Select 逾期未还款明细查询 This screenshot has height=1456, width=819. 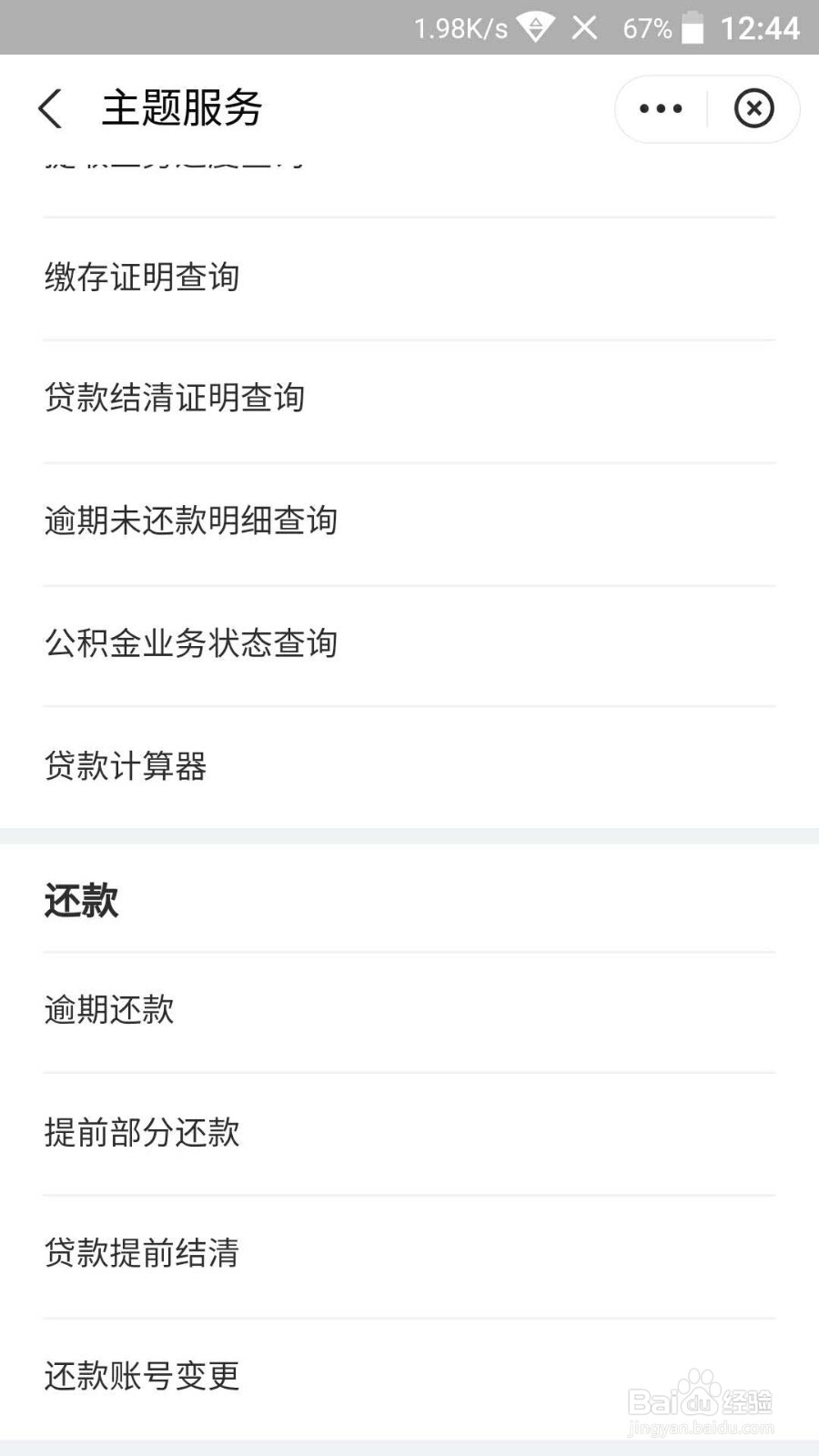[191, 521]
